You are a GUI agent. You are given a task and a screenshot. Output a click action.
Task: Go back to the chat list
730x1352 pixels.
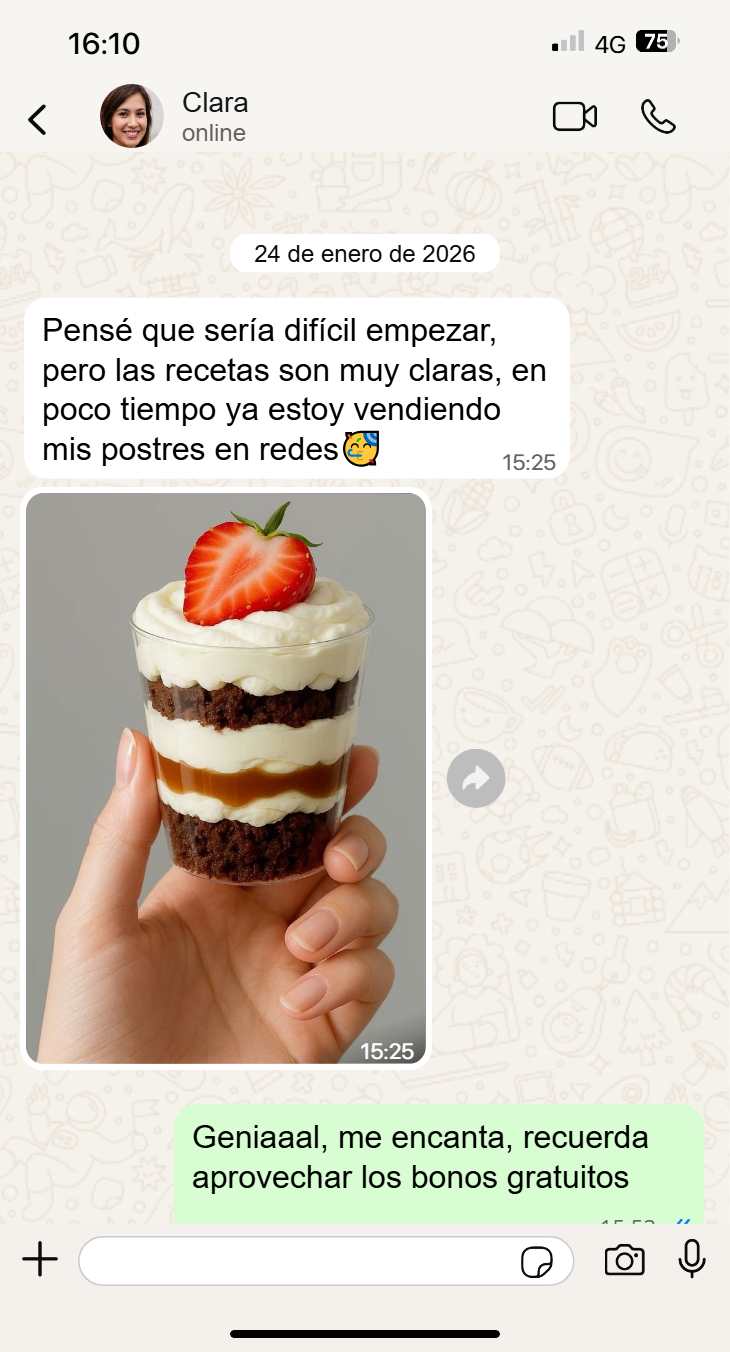point(37,119)
